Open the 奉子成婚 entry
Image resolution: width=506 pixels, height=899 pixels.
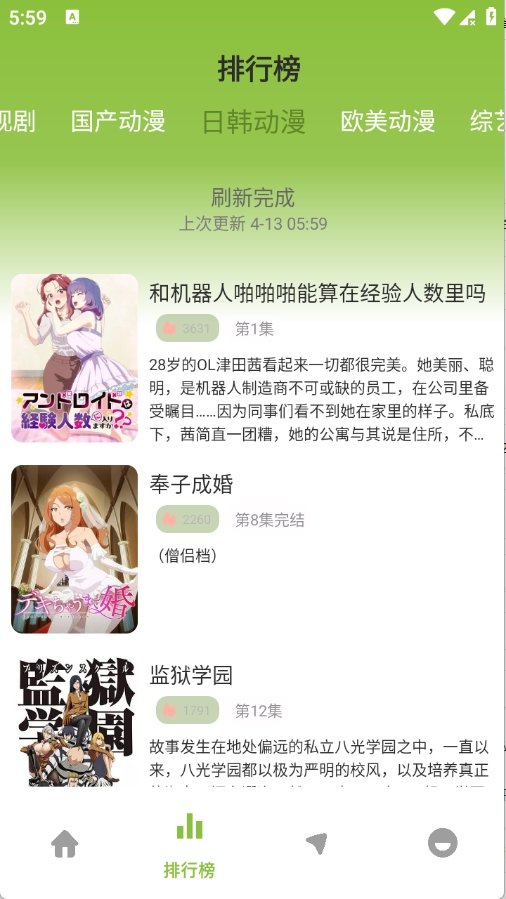(x=253, y=549)
